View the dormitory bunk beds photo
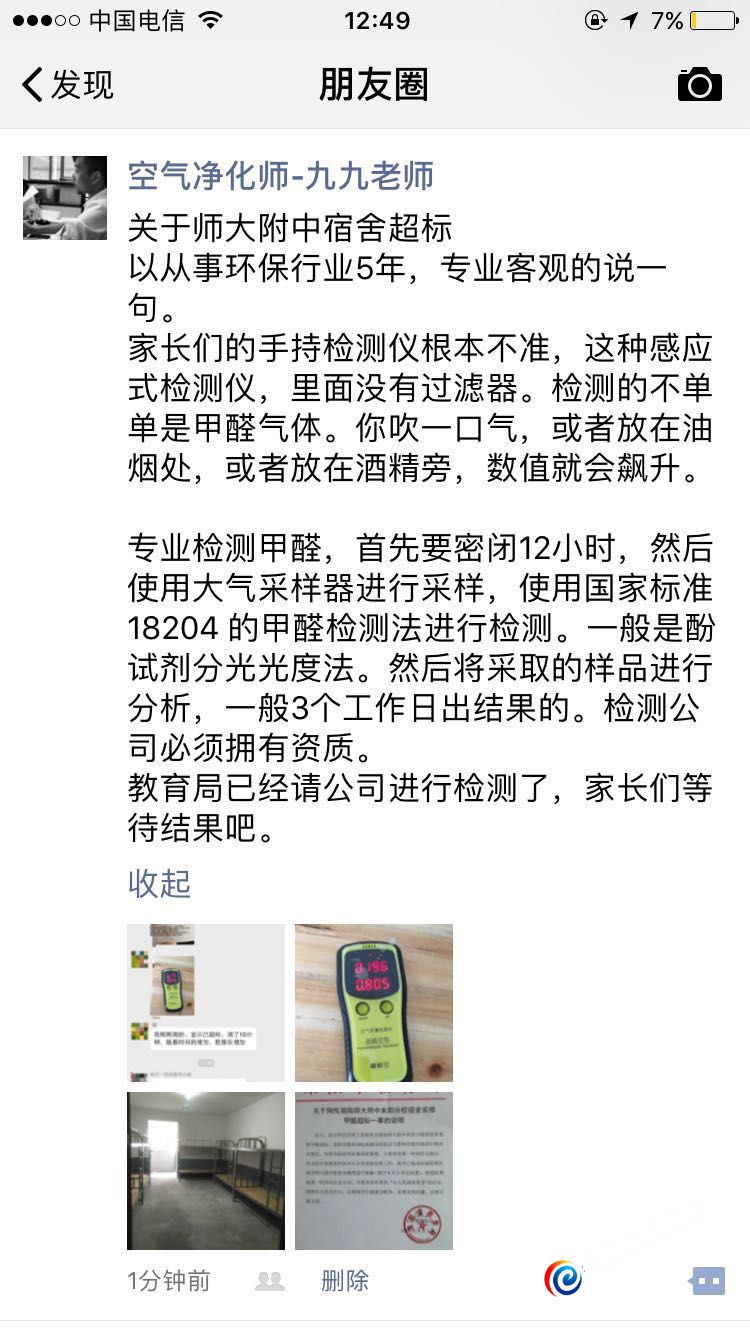The image size is (750, 1334). tap(205, 1170)
